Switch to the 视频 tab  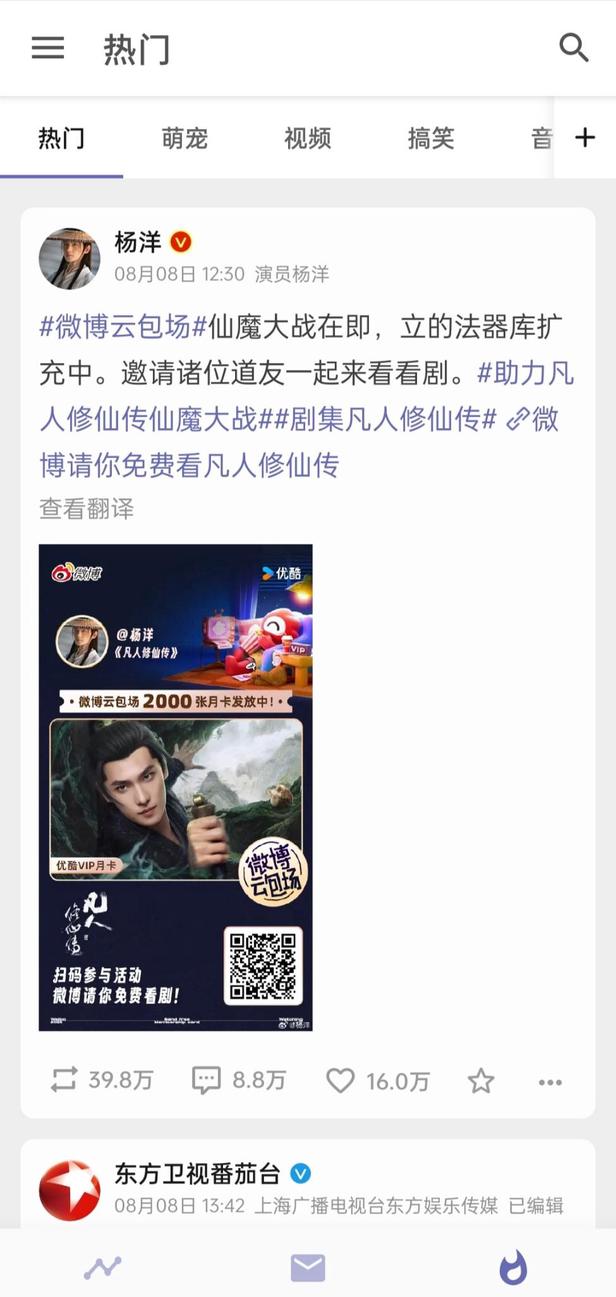[307, 139]
